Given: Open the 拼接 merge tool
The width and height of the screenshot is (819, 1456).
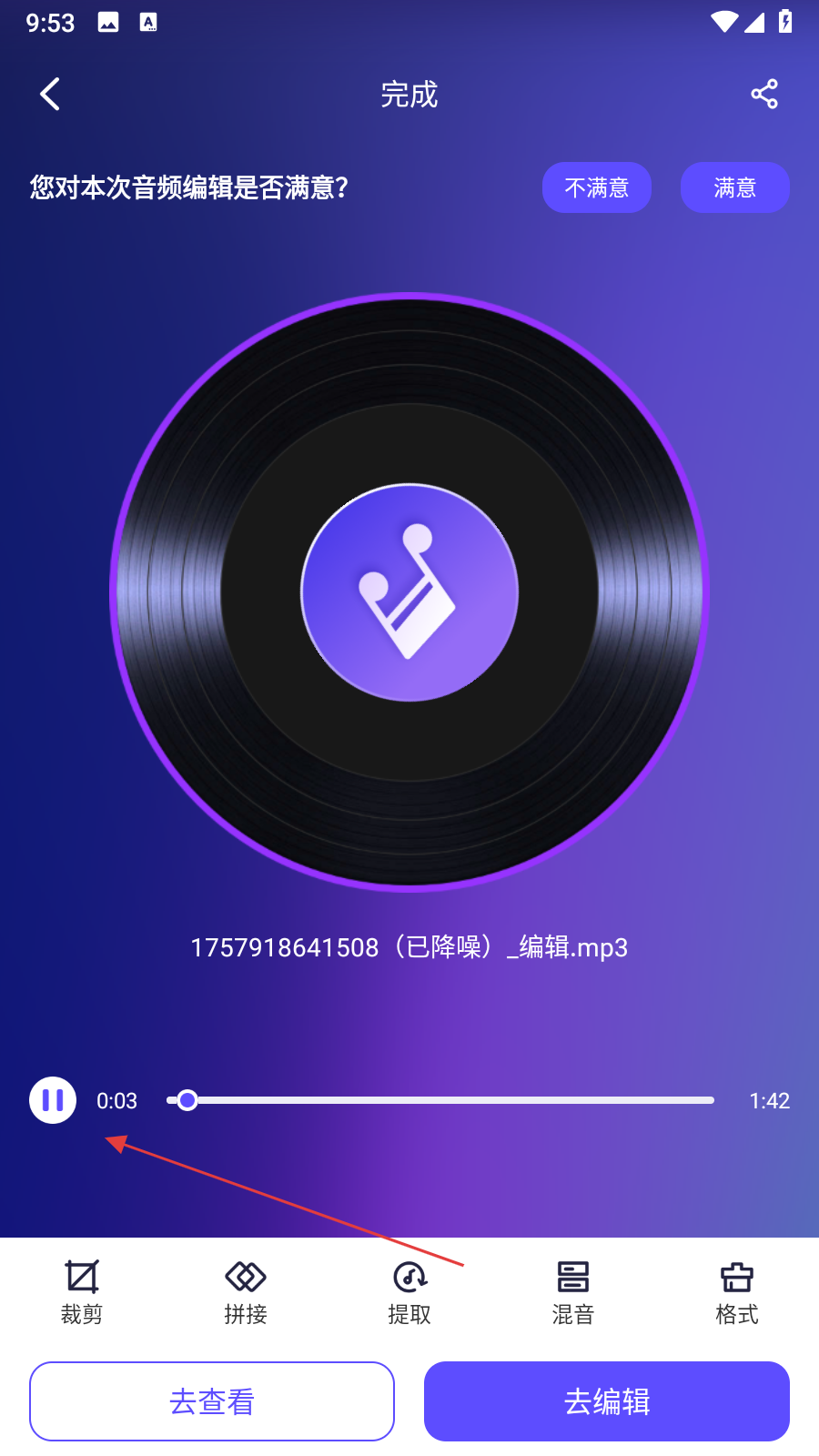Looking at the screenshot, I should (246, 1291).
